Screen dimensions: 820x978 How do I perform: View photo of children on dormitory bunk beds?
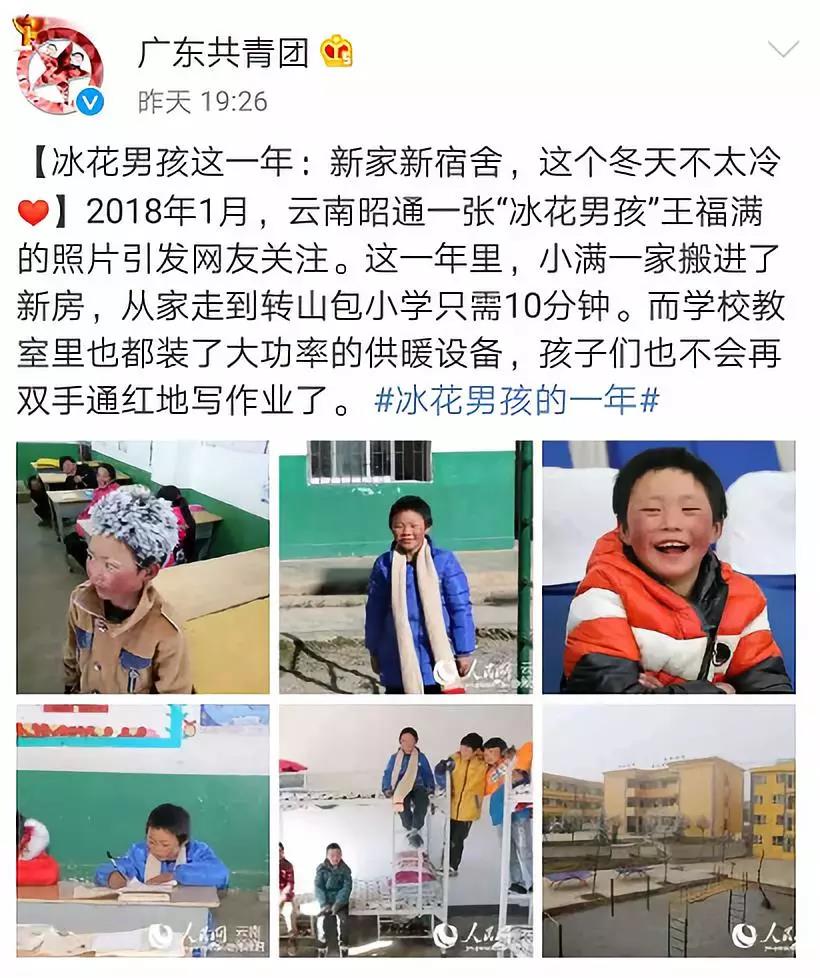click(x=405, y=830)
